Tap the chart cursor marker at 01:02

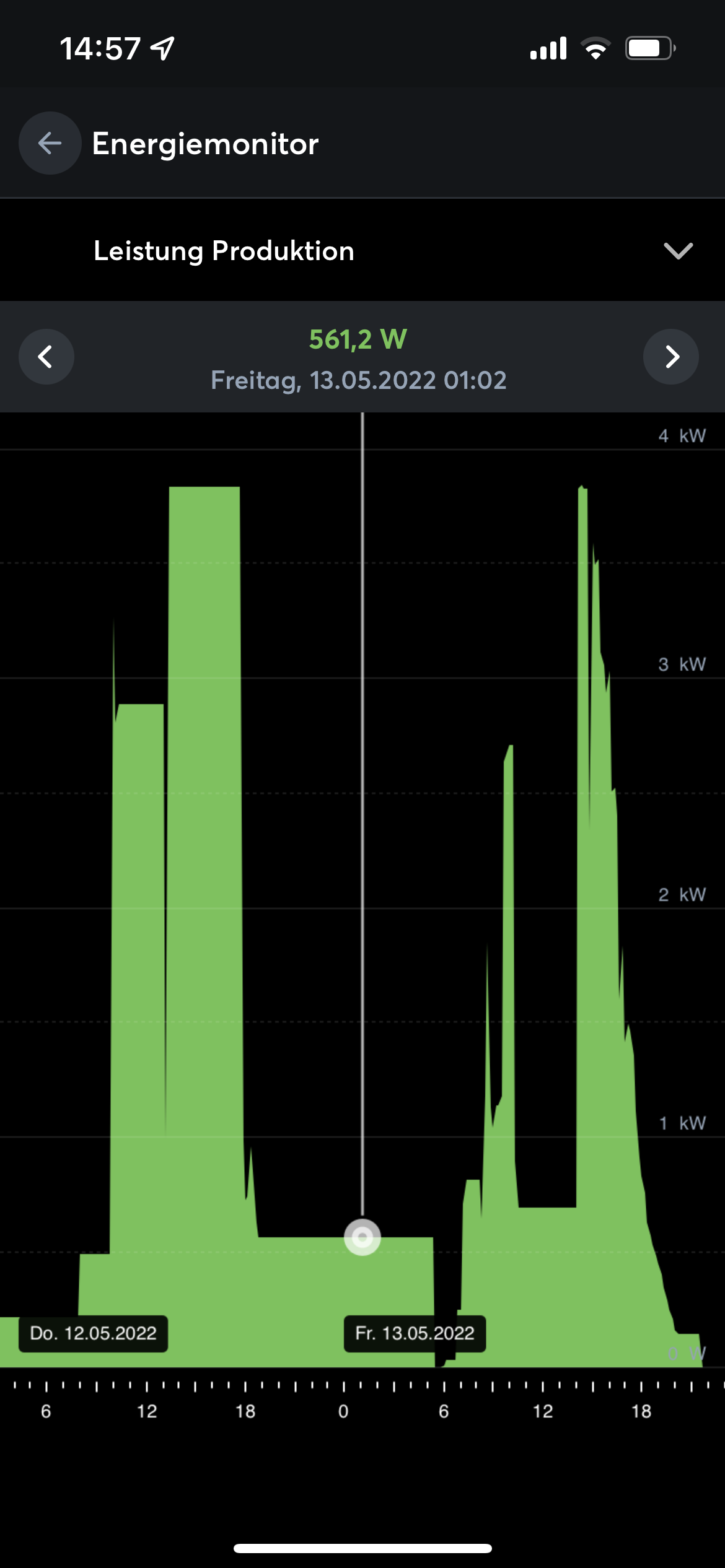coord(362,1237)
